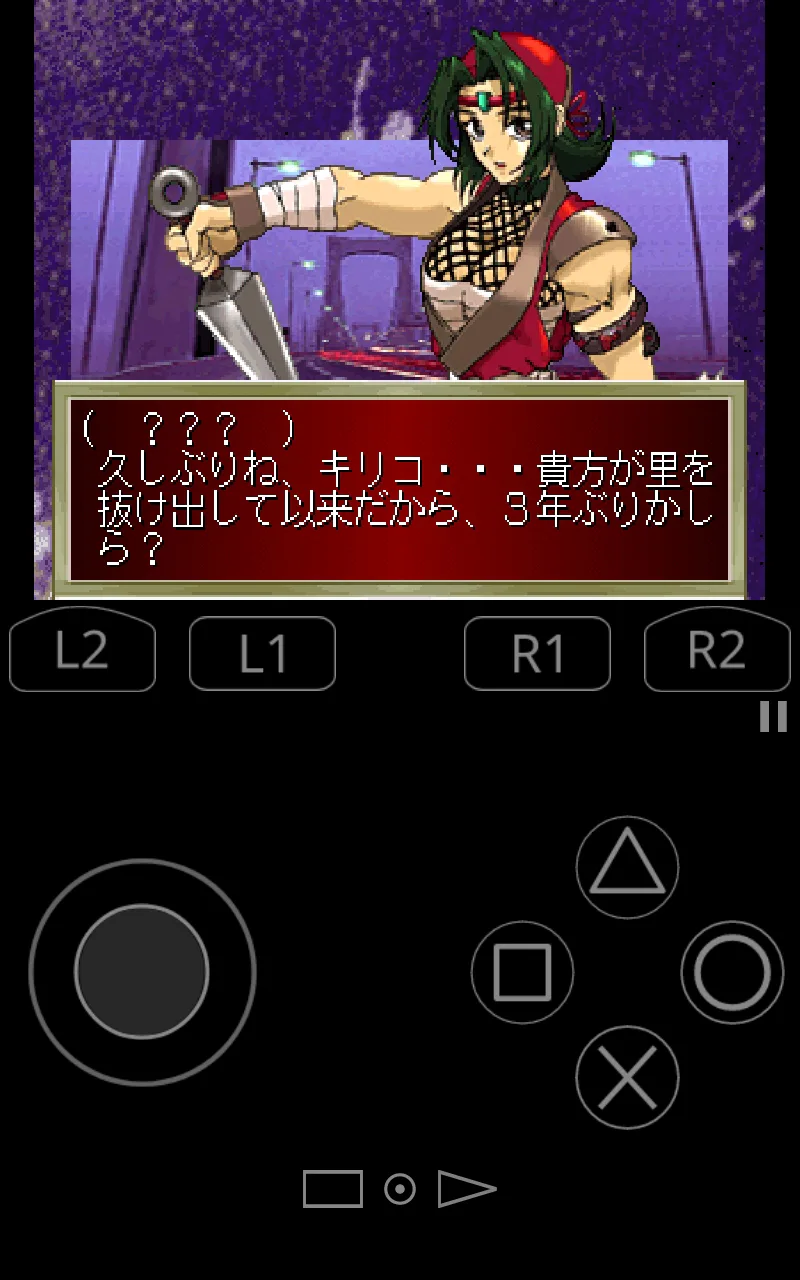This screenshot has width=800, height=1280.
Task: Tap the R2 shoulder button
Action: coord(717,652)
